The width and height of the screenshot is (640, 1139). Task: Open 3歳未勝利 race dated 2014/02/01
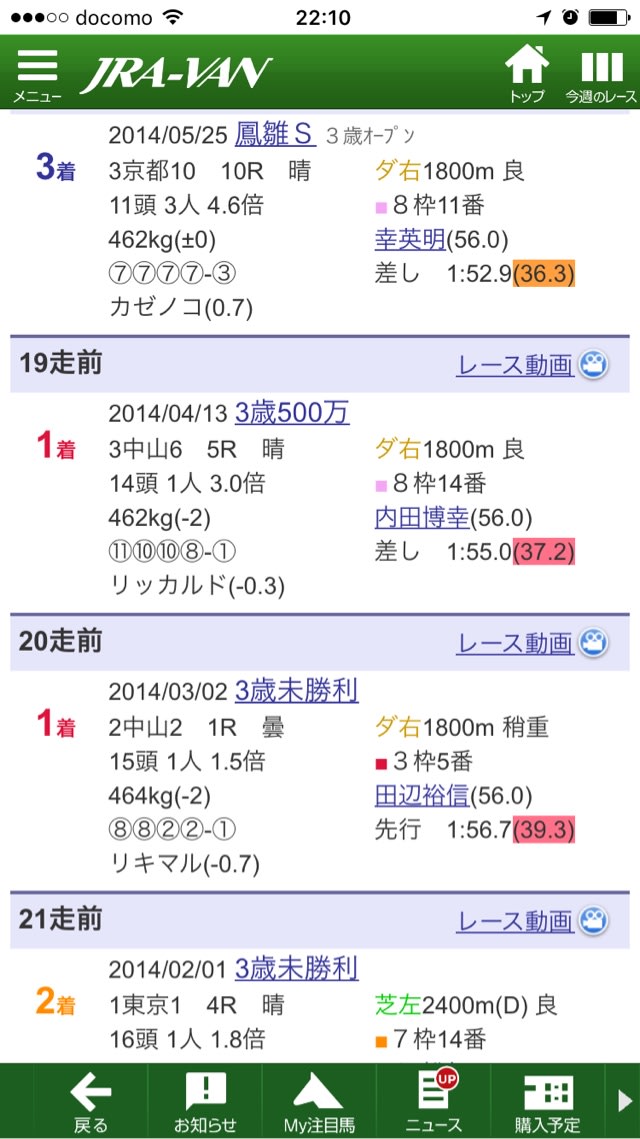pyautogui.click(x=296, y=968)
